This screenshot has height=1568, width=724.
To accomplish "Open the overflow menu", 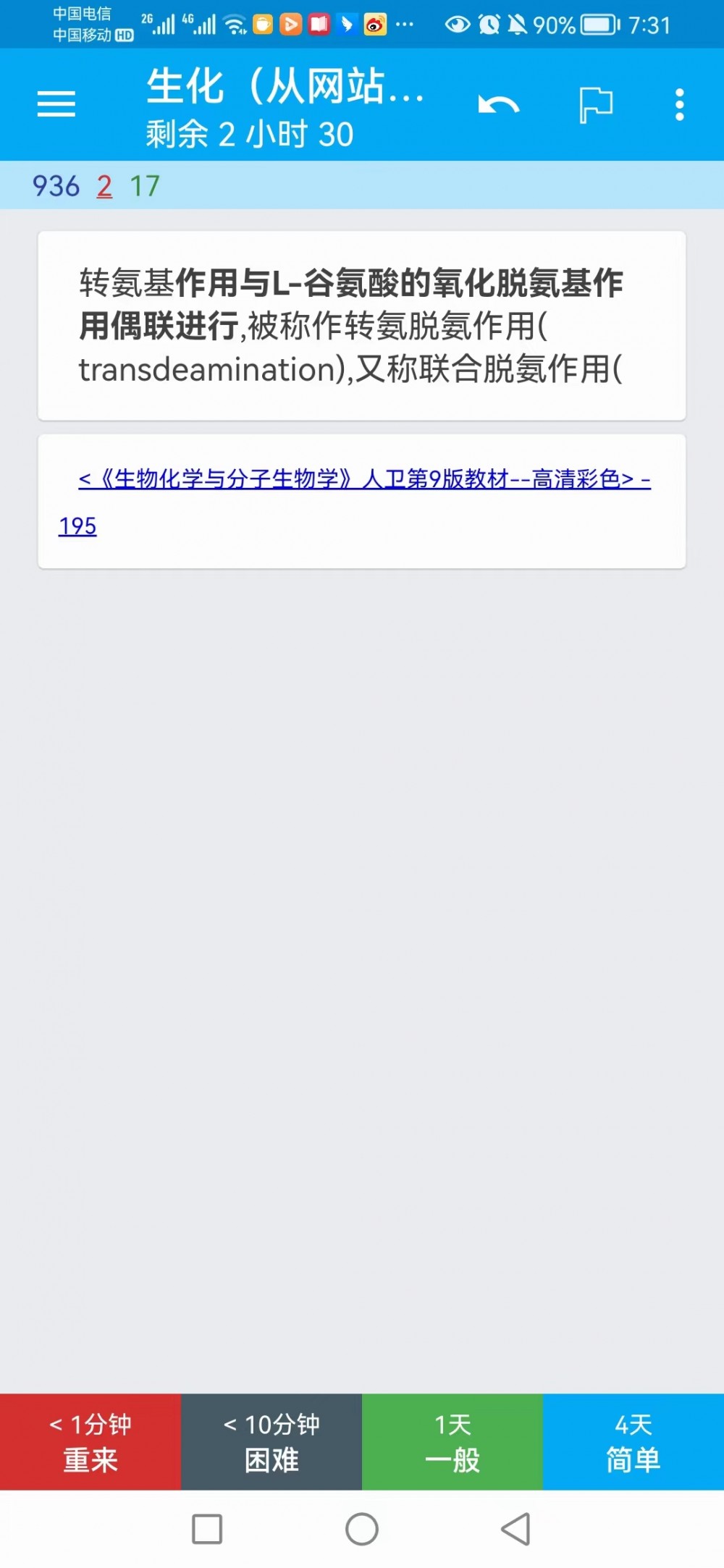I will pyautogui.click(x=679, y=105).
